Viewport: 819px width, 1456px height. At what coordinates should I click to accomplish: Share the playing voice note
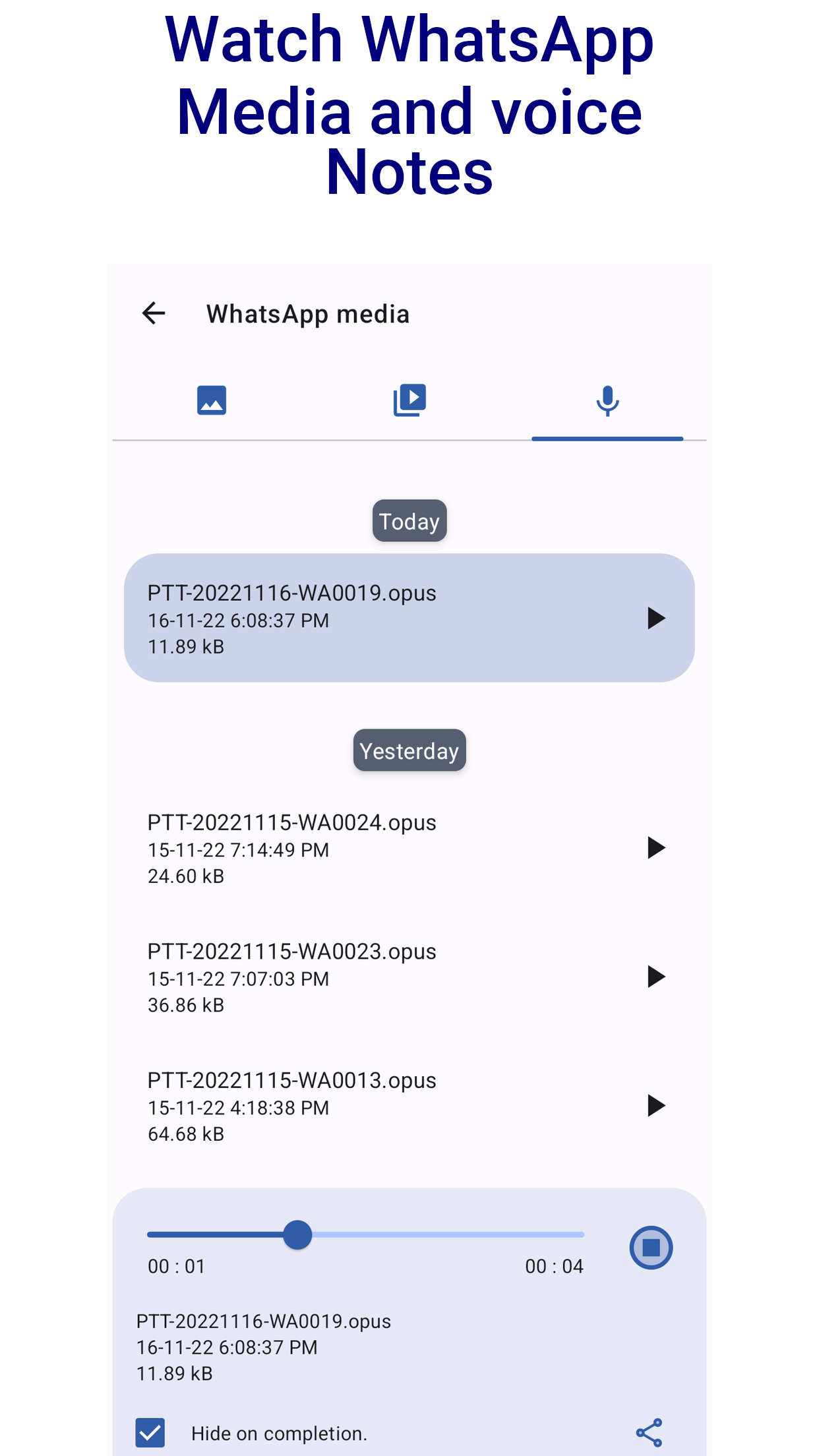point(649,1432)
